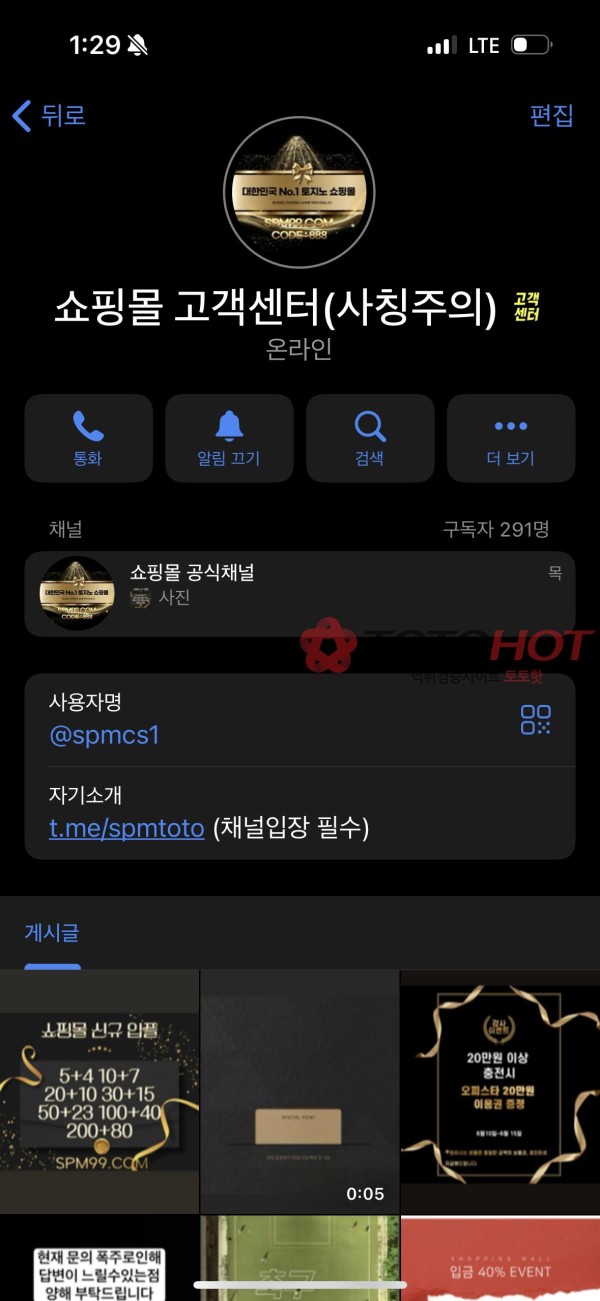Open the 현재 문의 폭주로인해 post
Screen dimensions: 600x1301
[99, 1258]
